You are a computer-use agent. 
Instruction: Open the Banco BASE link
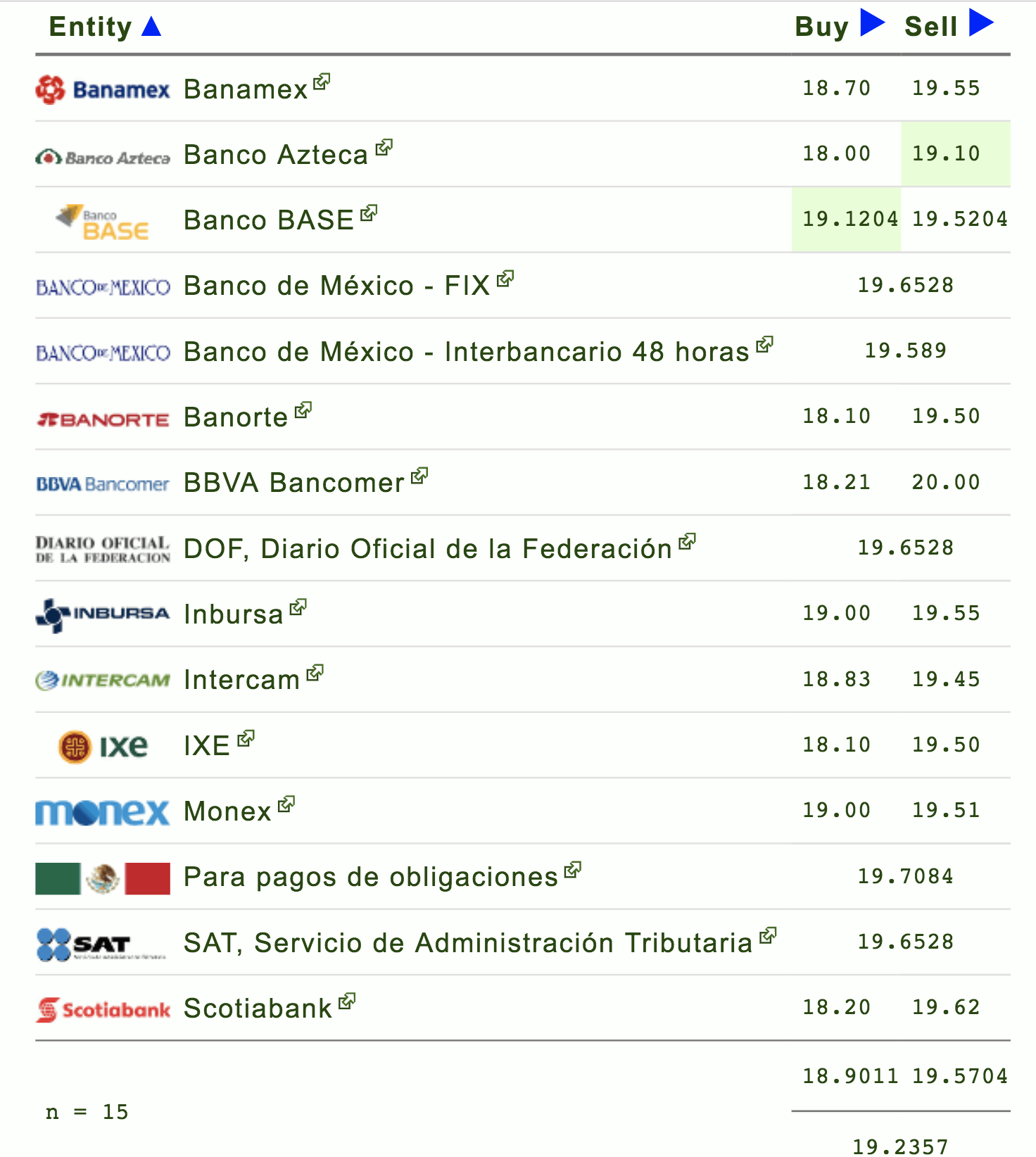(269, 220)
